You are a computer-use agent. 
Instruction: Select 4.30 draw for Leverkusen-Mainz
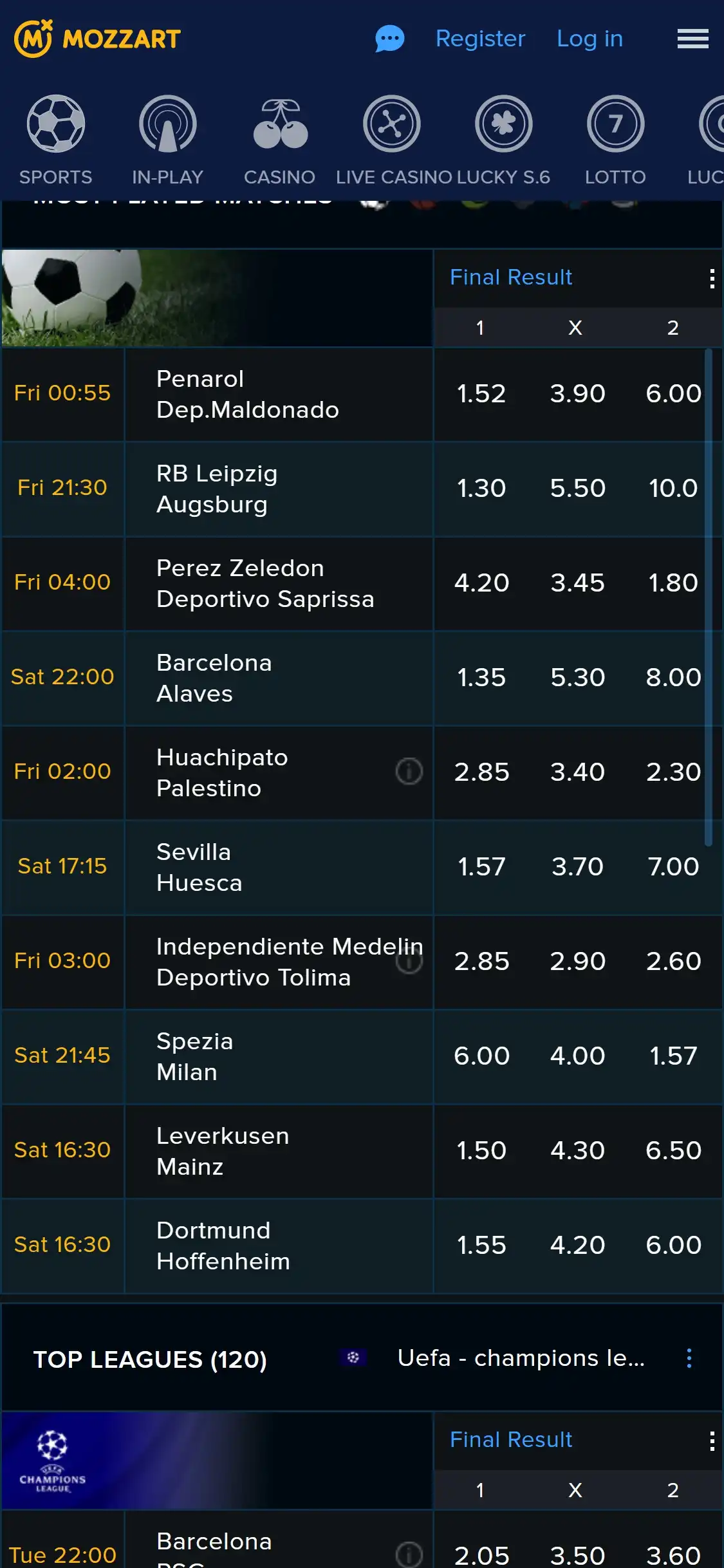point(577,1151)
